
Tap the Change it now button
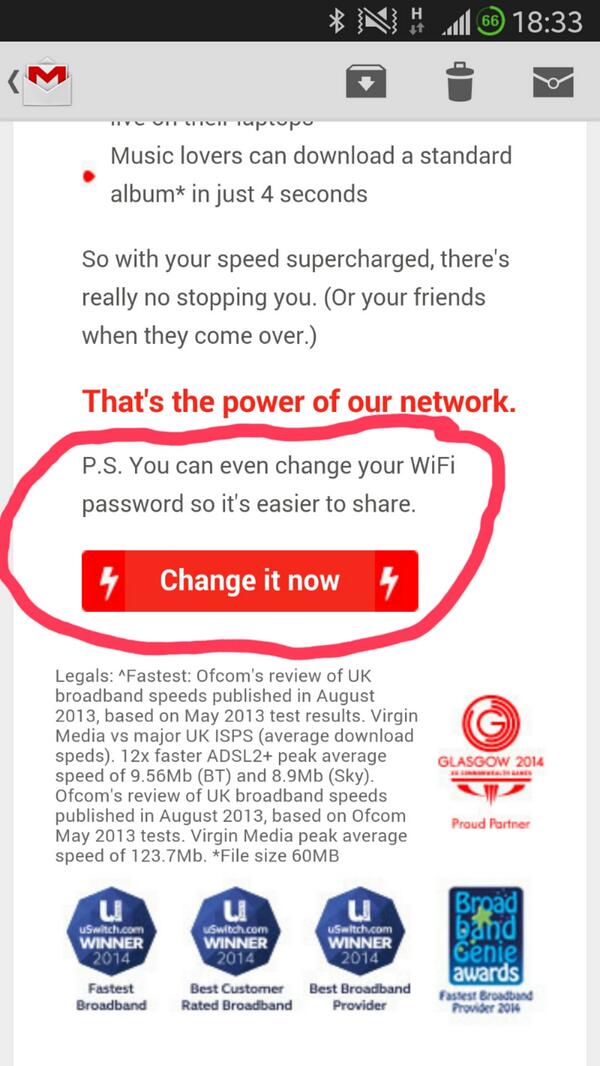pos(249,581)
